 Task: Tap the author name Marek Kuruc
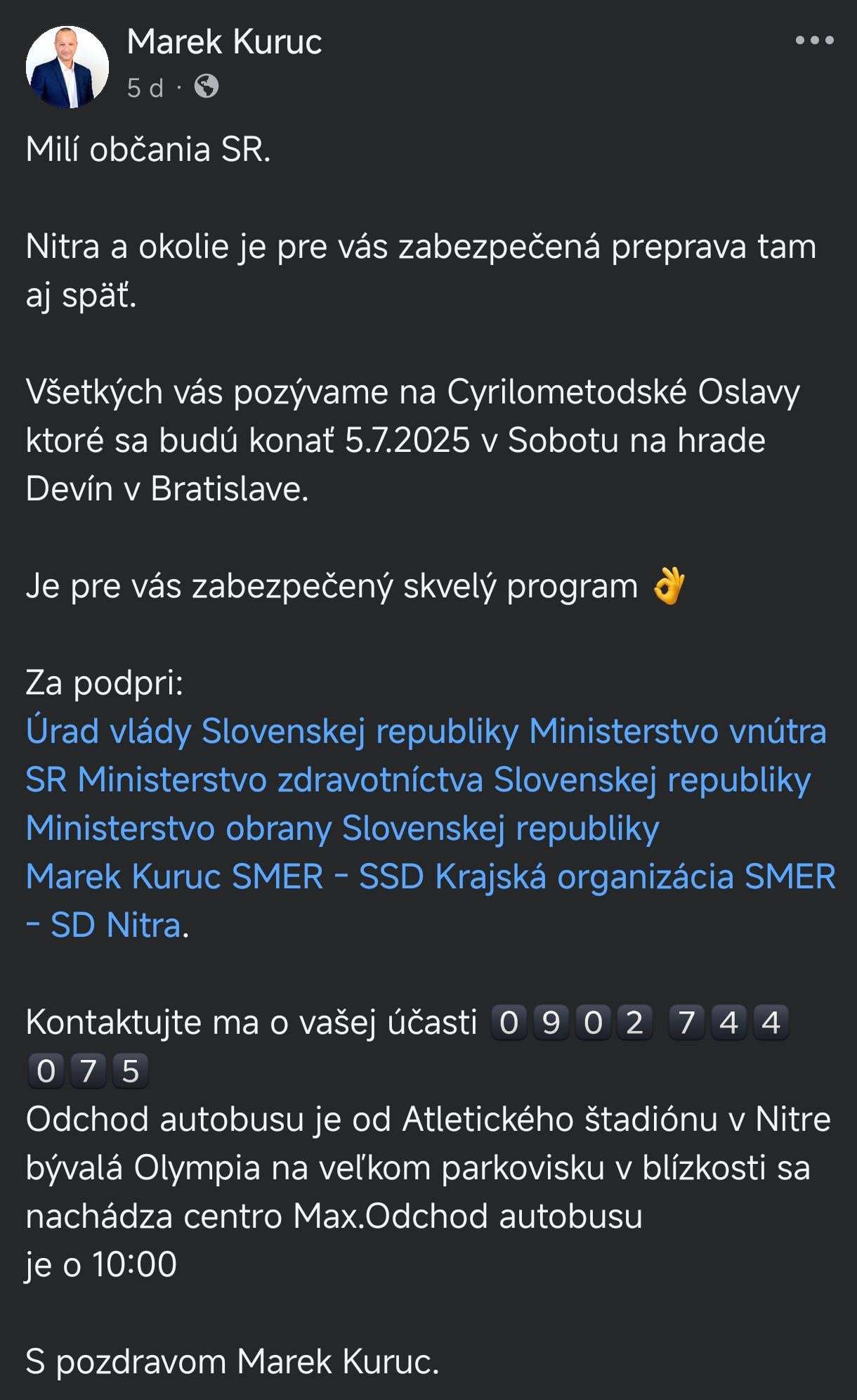[x=224, y=41]
